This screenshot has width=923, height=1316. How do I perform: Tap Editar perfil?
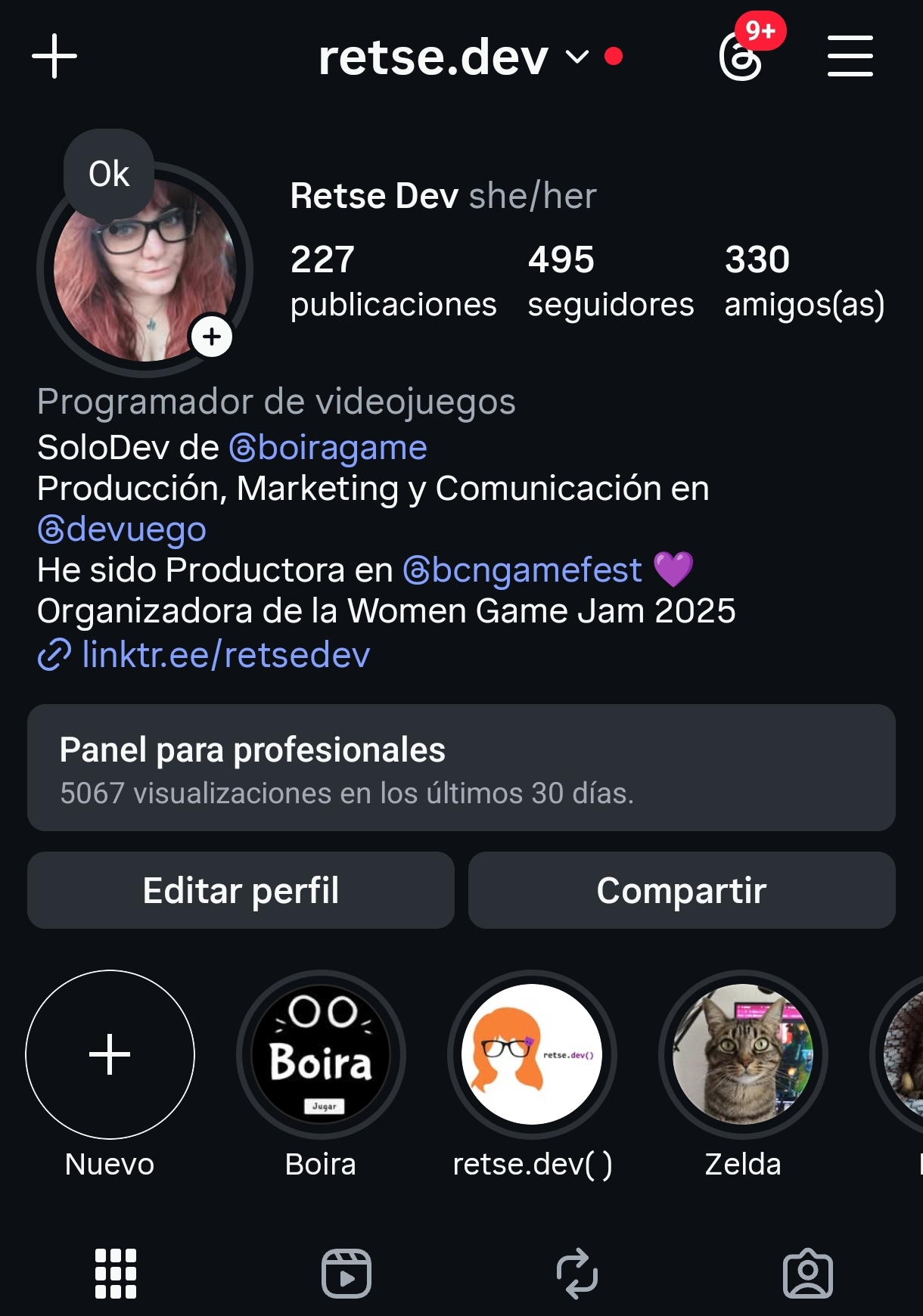(x=241, y=890)
